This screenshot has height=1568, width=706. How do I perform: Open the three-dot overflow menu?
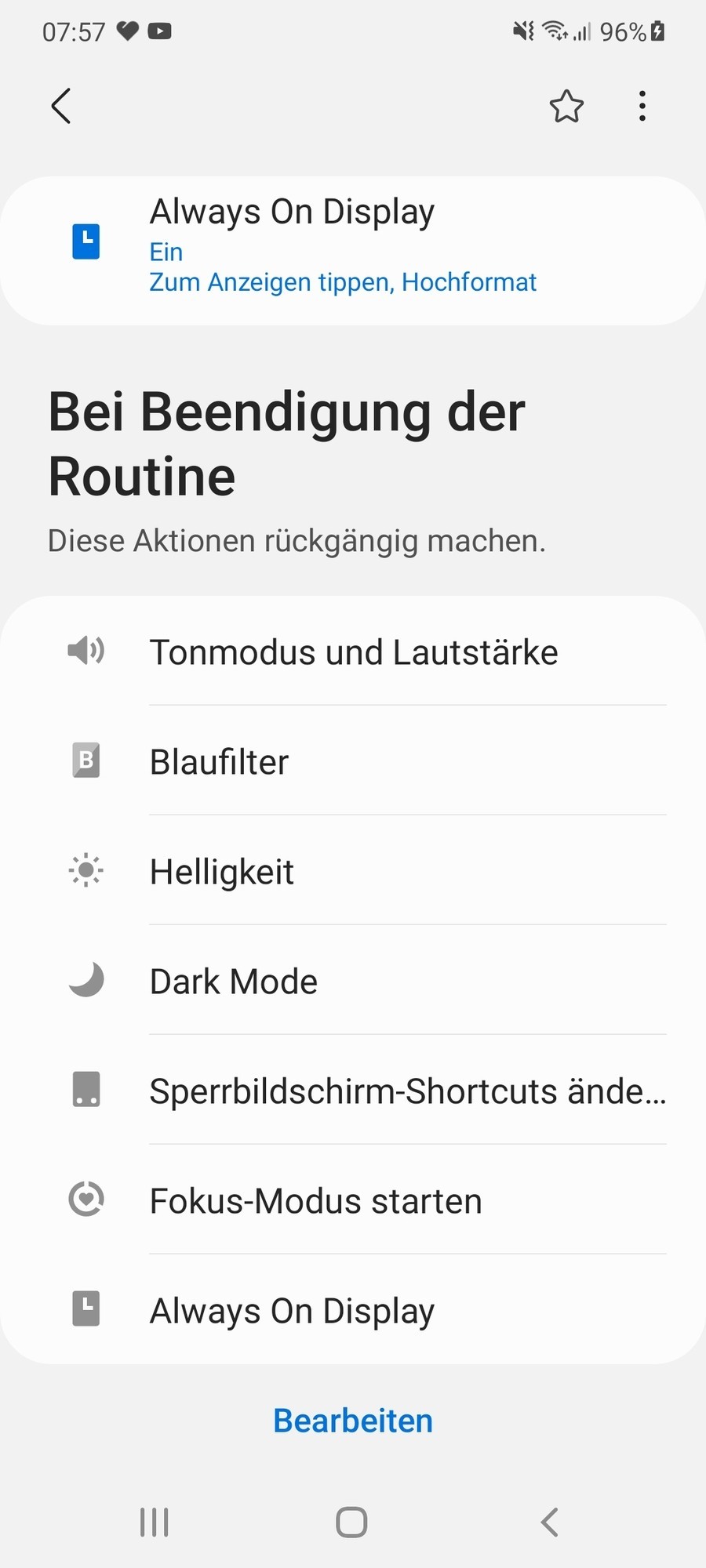coord(642,106)
